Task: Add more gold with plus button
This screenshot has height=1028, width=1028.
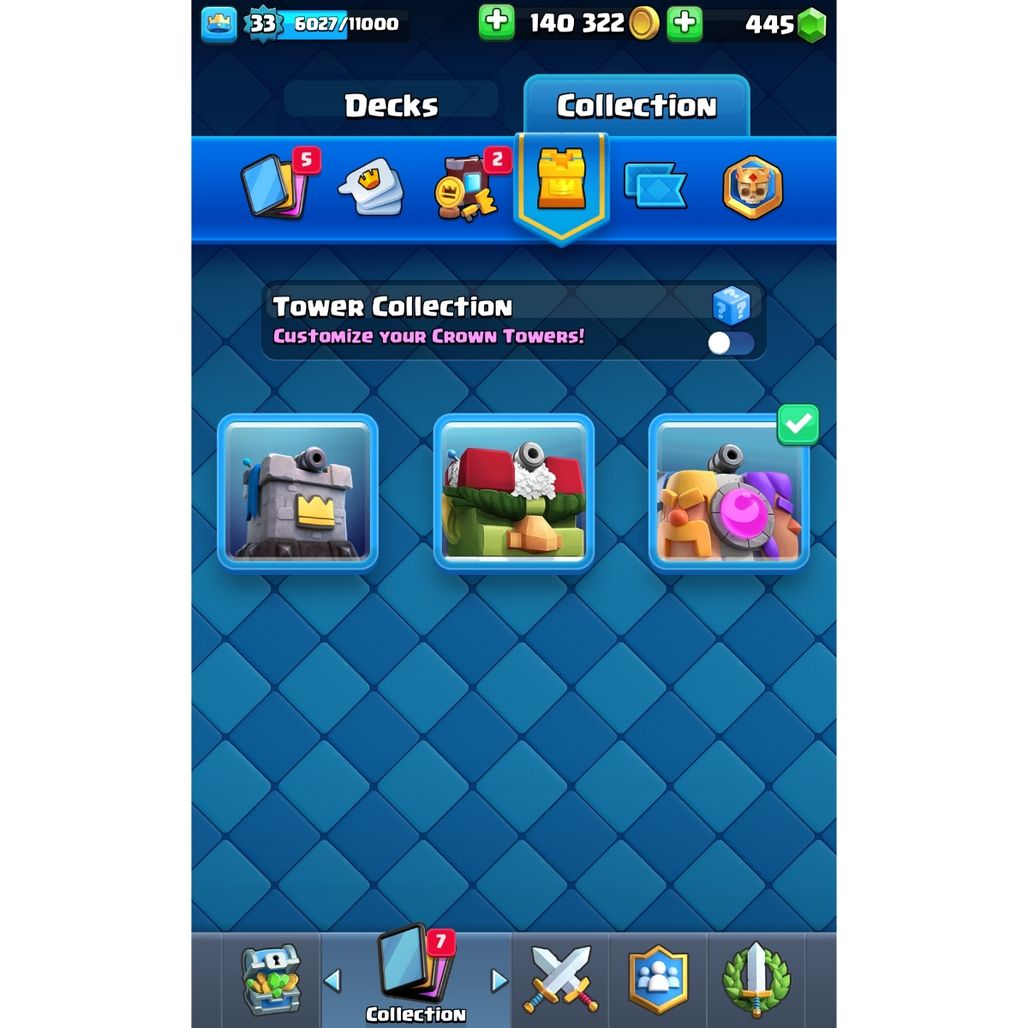Action: [x=497, y=23]
